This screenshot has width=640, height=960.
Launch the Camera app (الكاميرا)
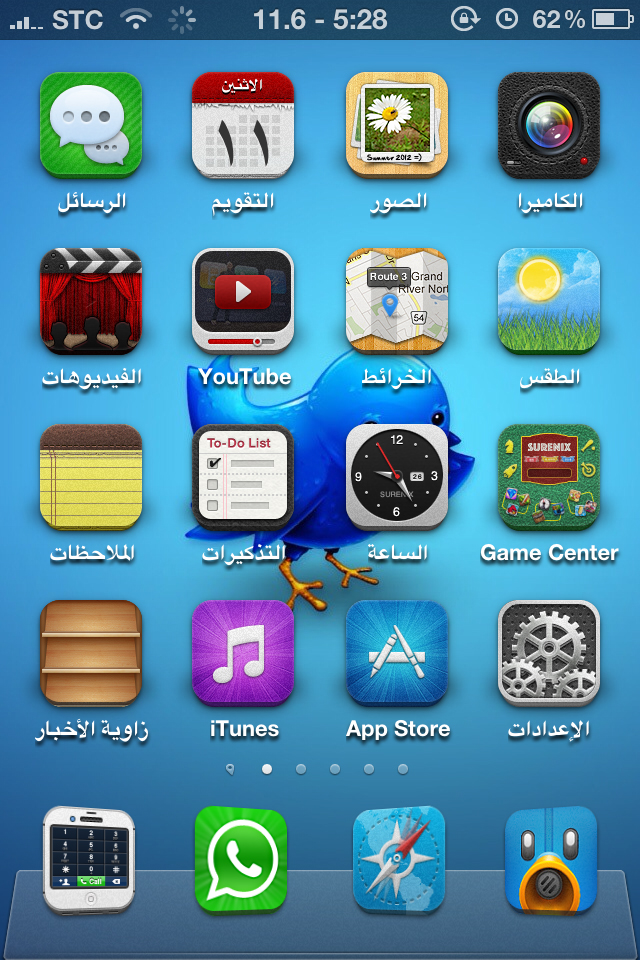point(549,125)
